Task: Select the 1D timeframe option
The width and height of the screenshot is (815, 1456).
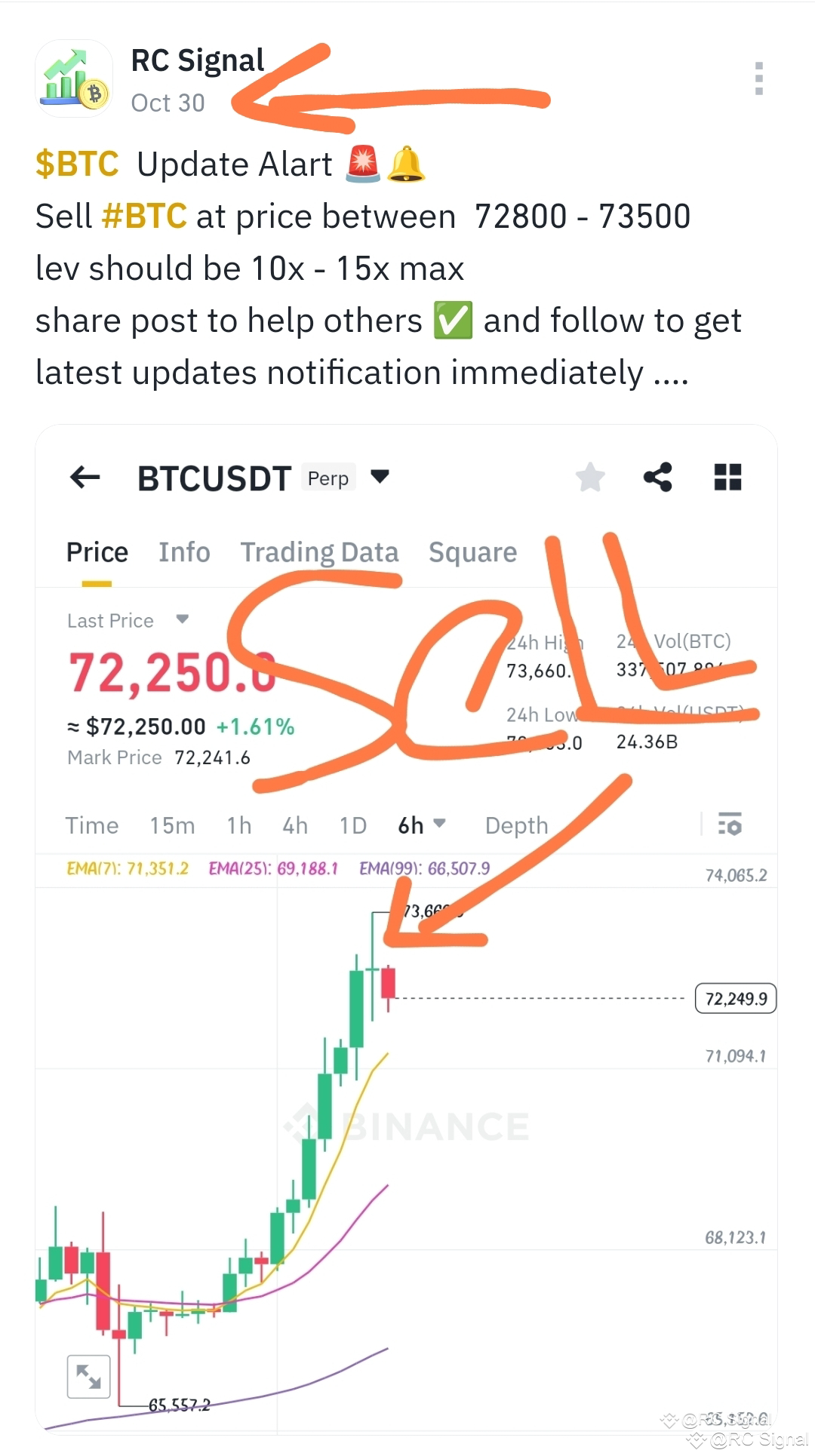Action: [x=352, y=825]
